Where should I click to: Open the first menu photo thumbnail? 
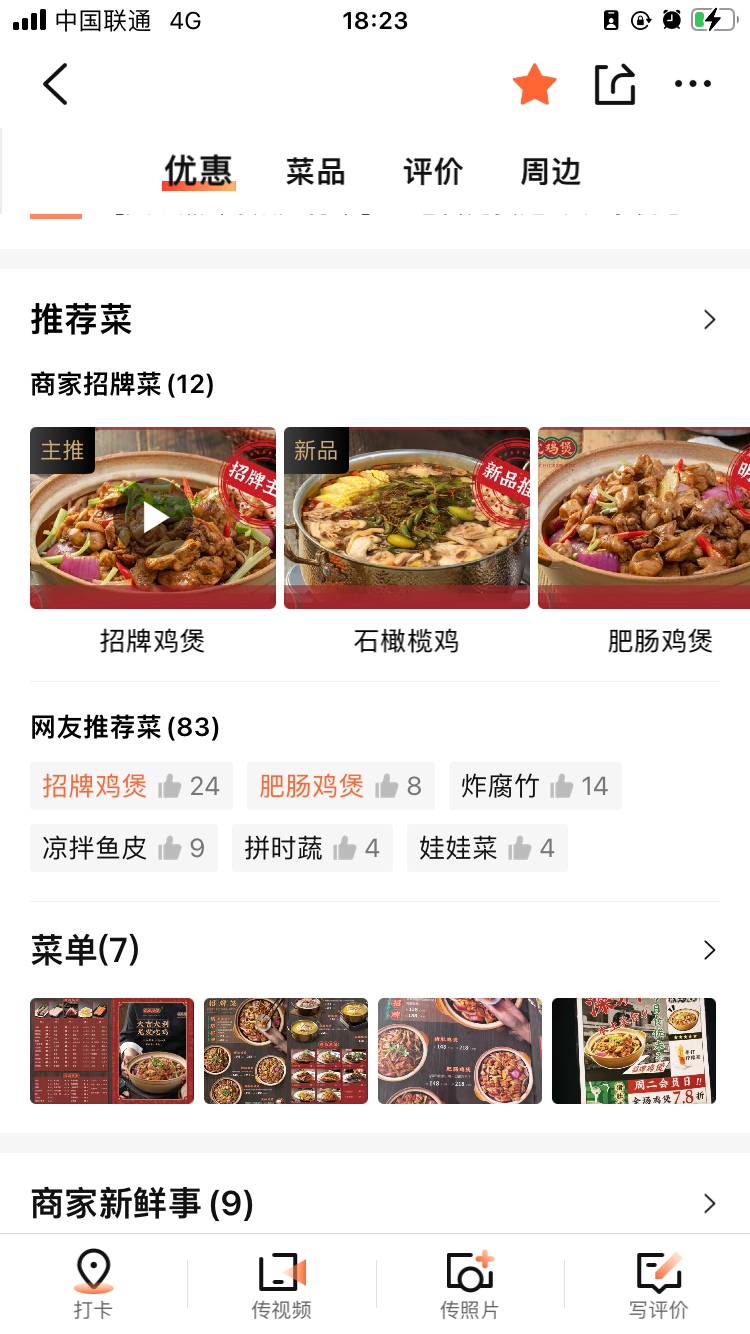tap(111, 1050)
